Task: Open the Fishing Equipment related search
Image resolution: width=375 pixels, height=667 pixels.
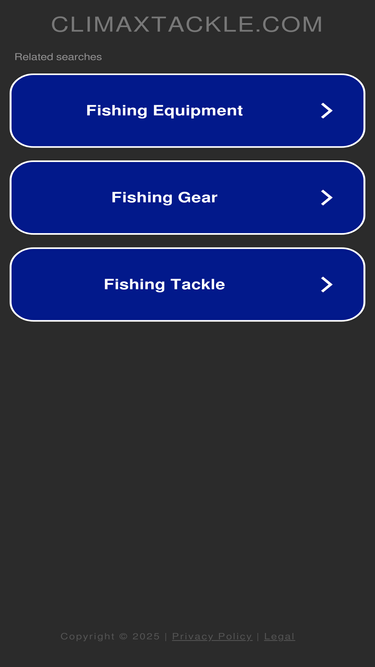Action: (x=188, y=111)
